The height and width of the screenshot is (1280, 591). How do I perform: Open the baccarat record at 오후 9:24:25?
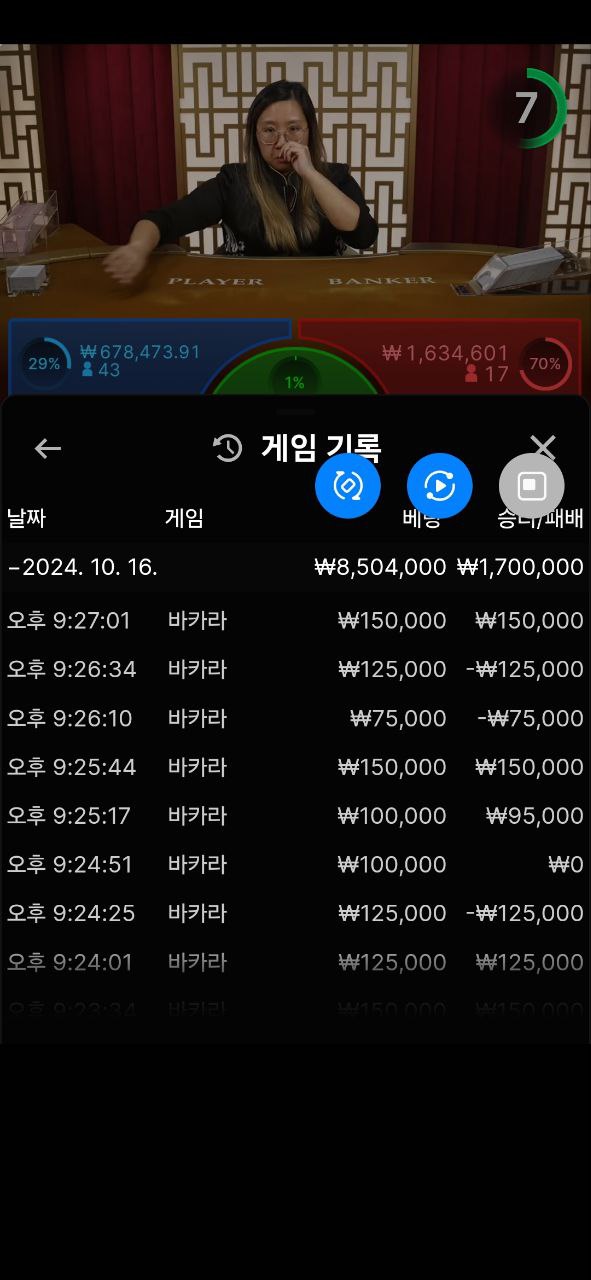click(x=295, y=913)
